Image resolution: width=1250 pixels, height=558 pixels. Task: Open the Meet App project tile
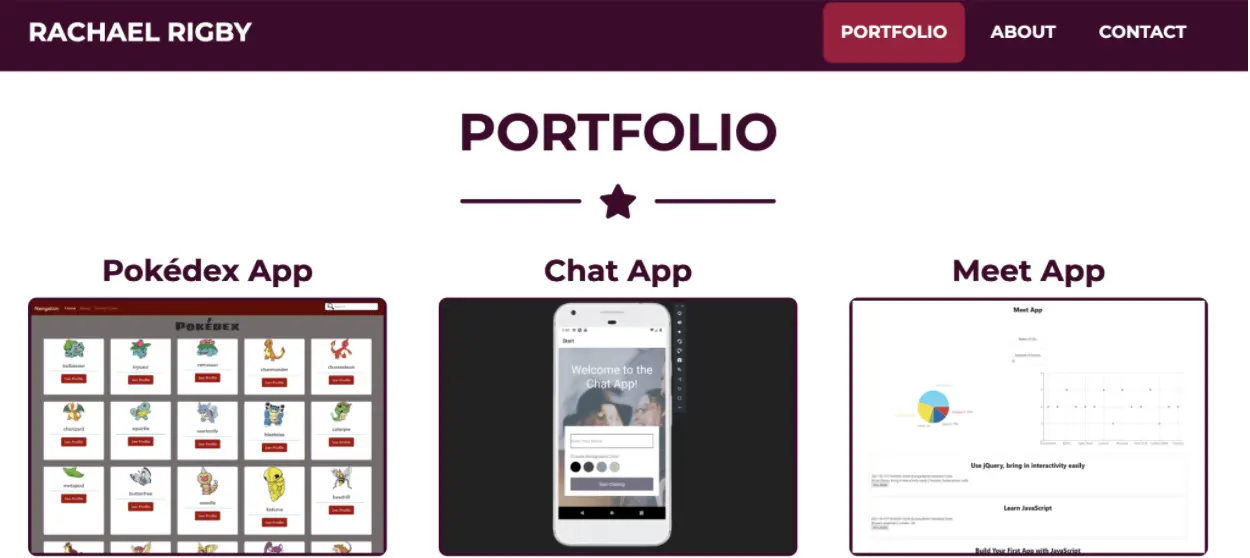point(1028,425)
